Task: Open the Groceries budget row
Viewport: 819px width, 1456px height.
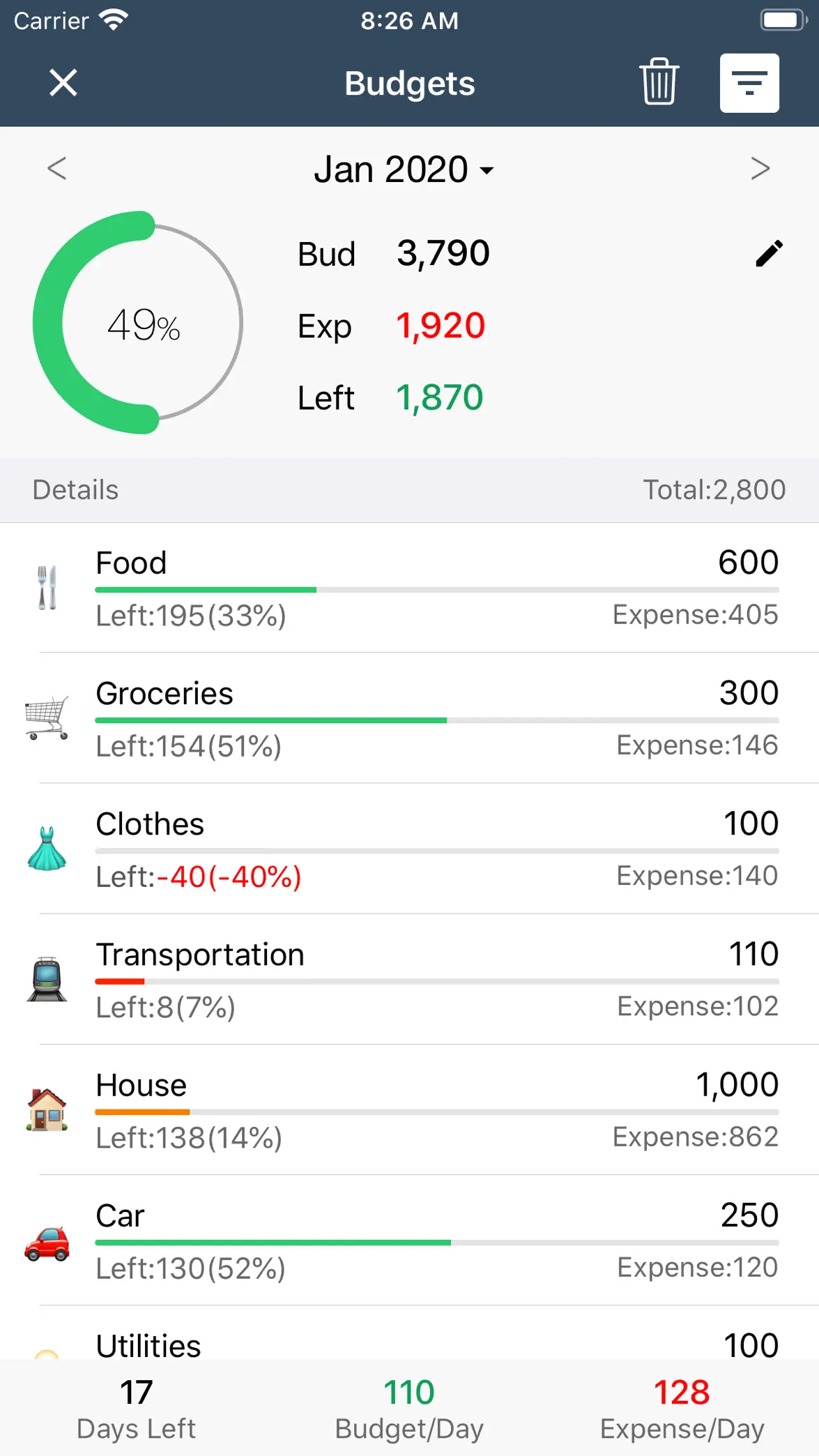Action: click(x=410, y=718)
